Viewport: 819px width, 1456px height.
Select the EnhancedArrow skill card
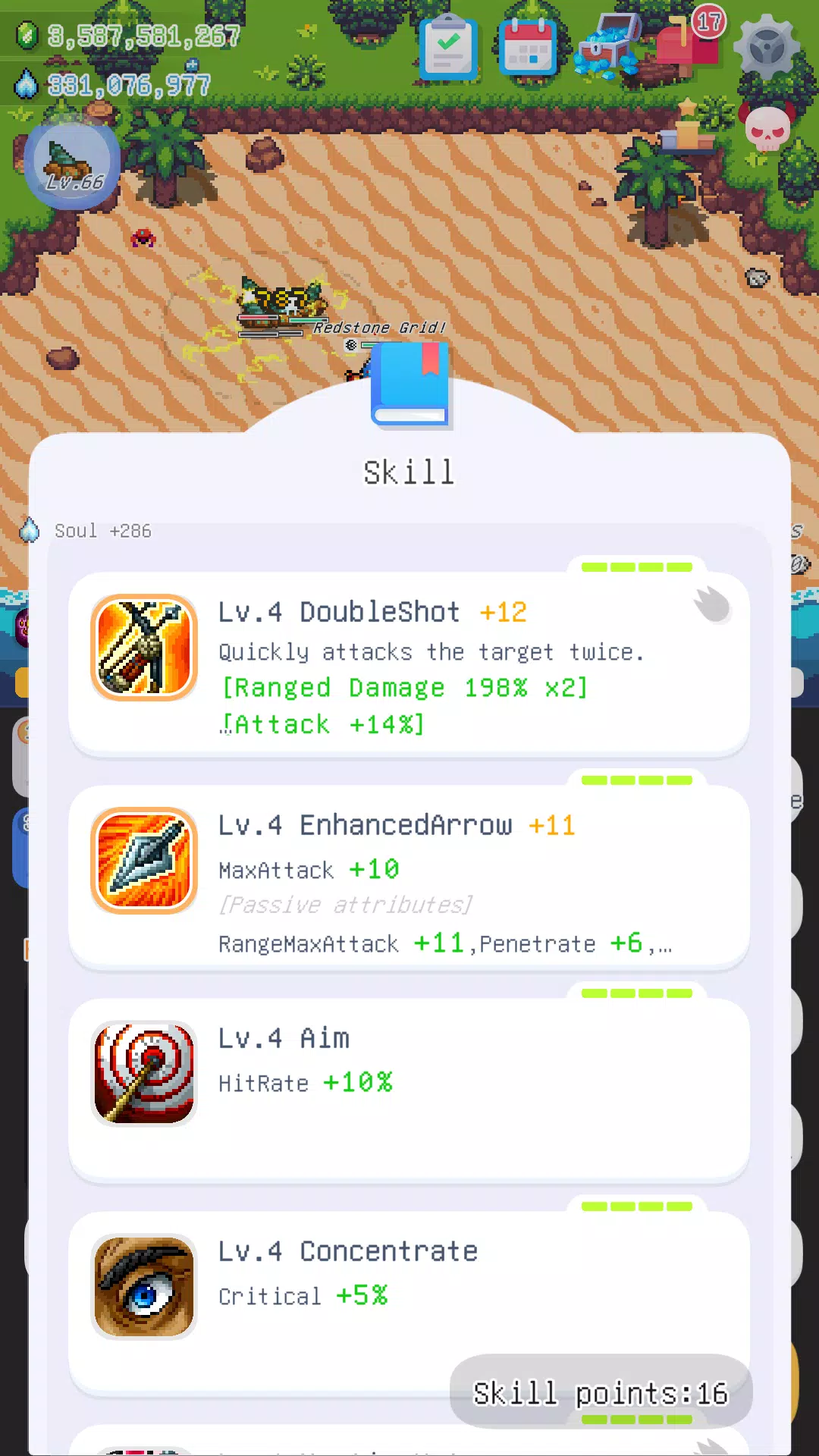point(409,877)
